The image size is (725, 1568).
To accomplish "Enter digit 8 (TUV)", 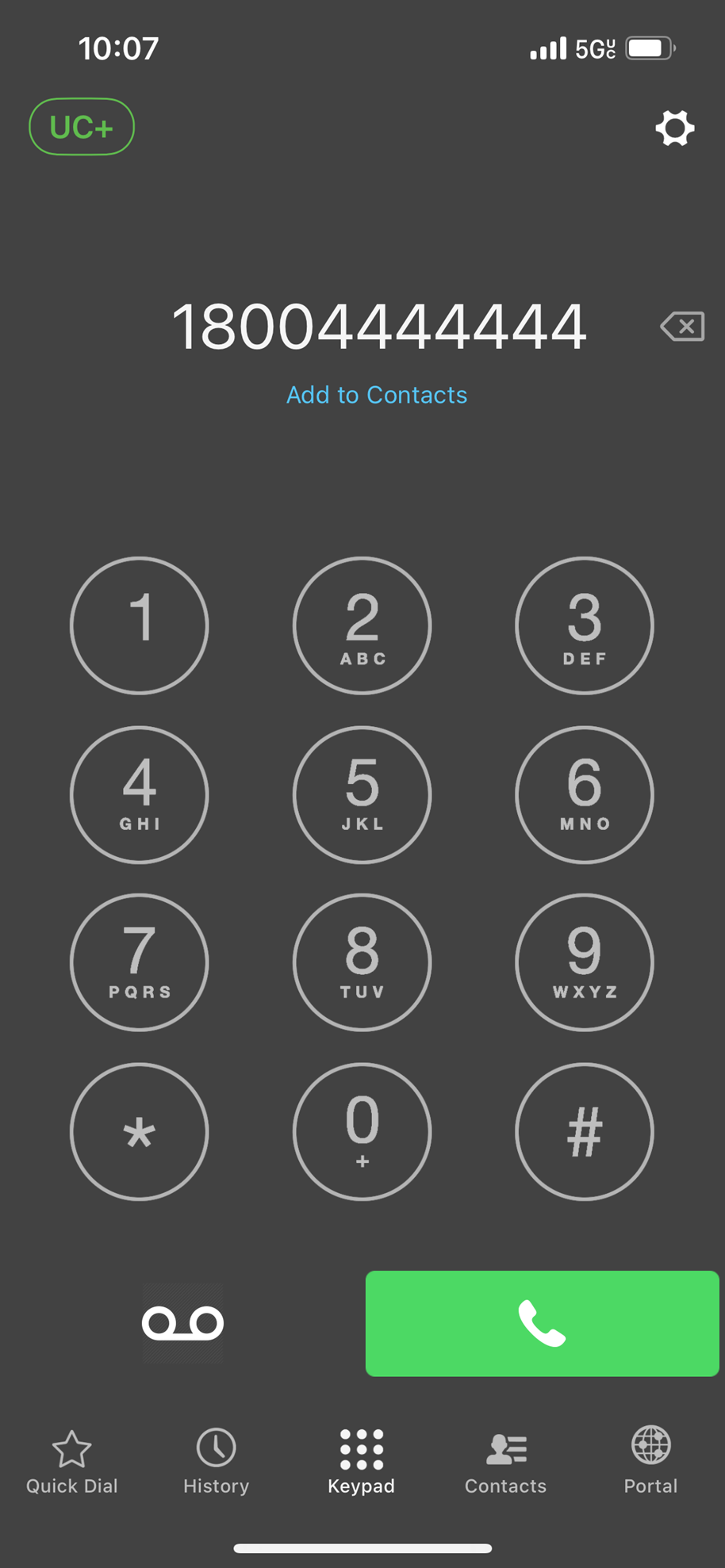I will (x=362, y=962).
